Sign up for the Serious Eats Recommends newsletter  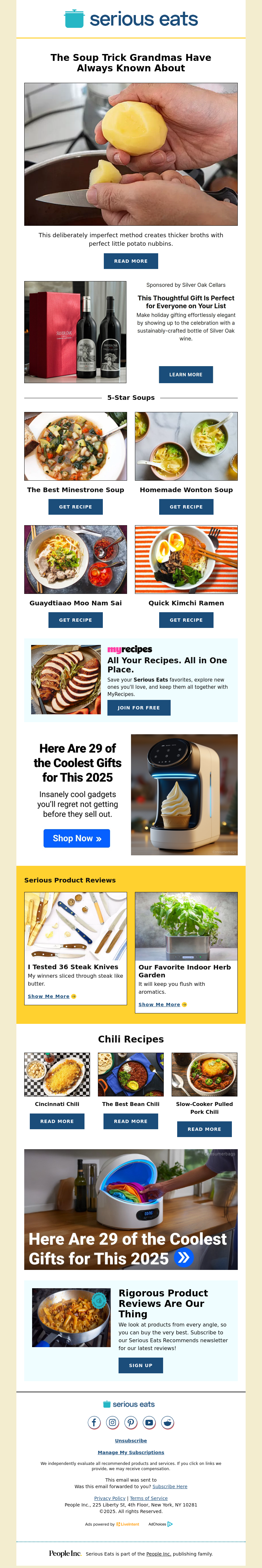pyautogui.click(x=140, y=1365)
